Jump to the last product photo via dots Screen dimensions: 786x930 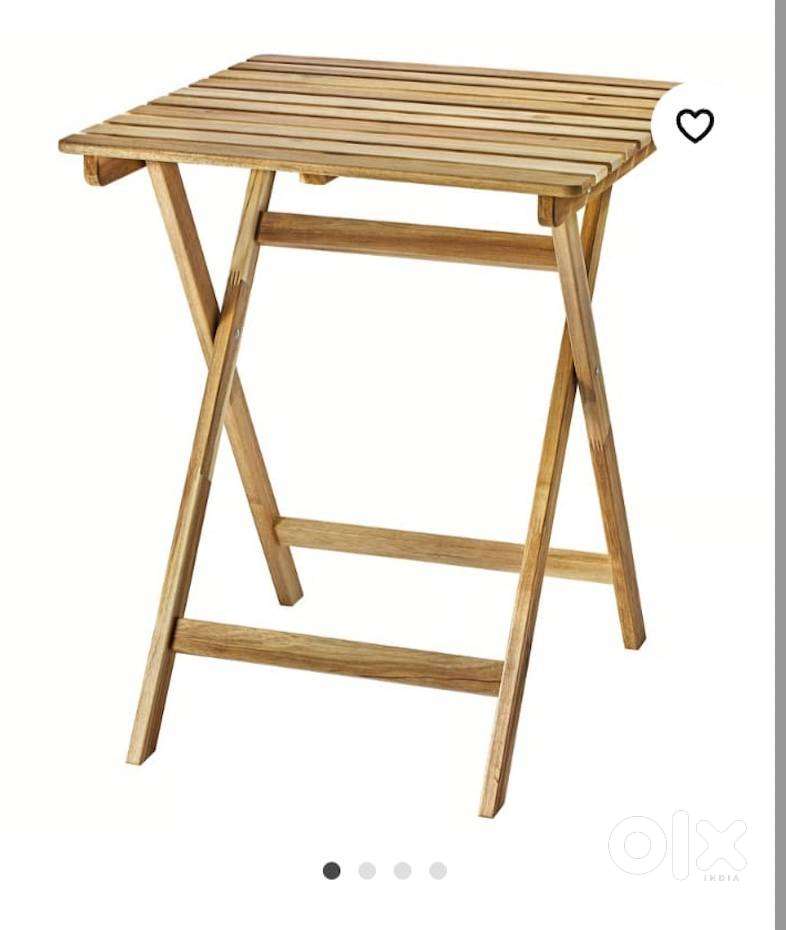tap(434, 870)
